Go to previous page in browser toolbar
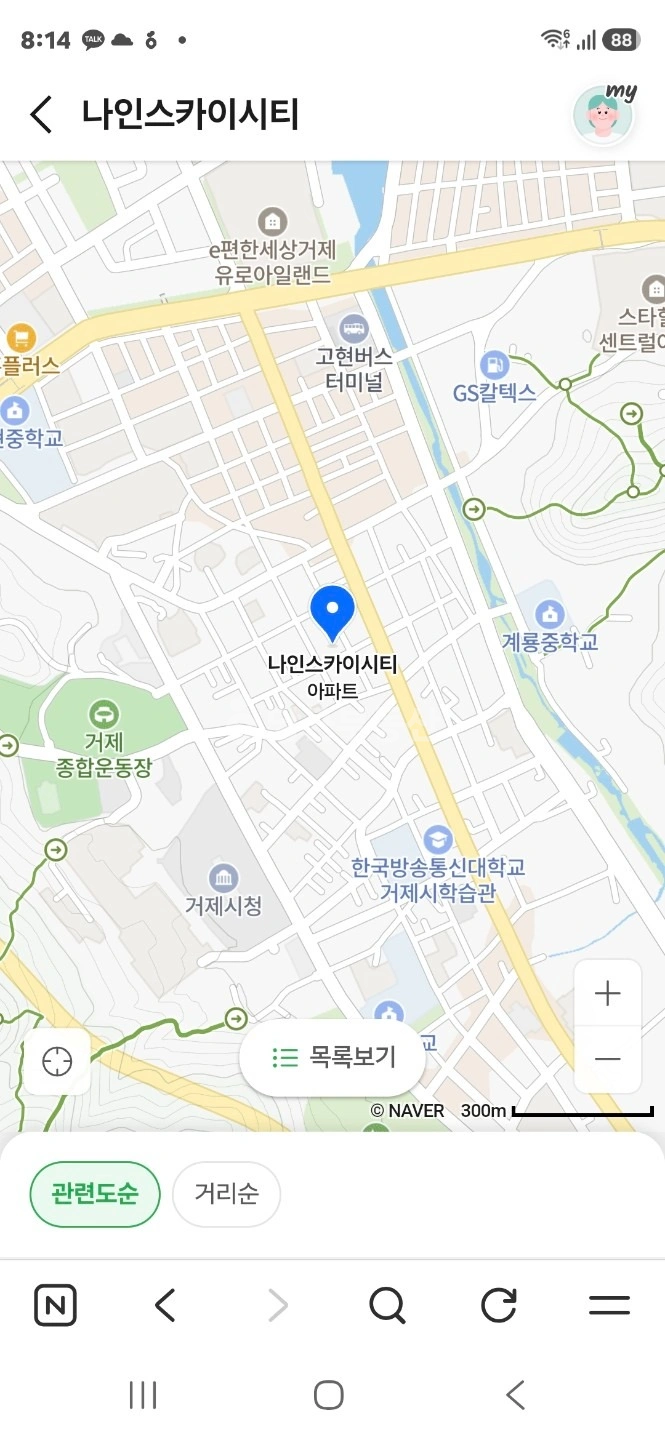665x1440 pixels. point(166,1305)
